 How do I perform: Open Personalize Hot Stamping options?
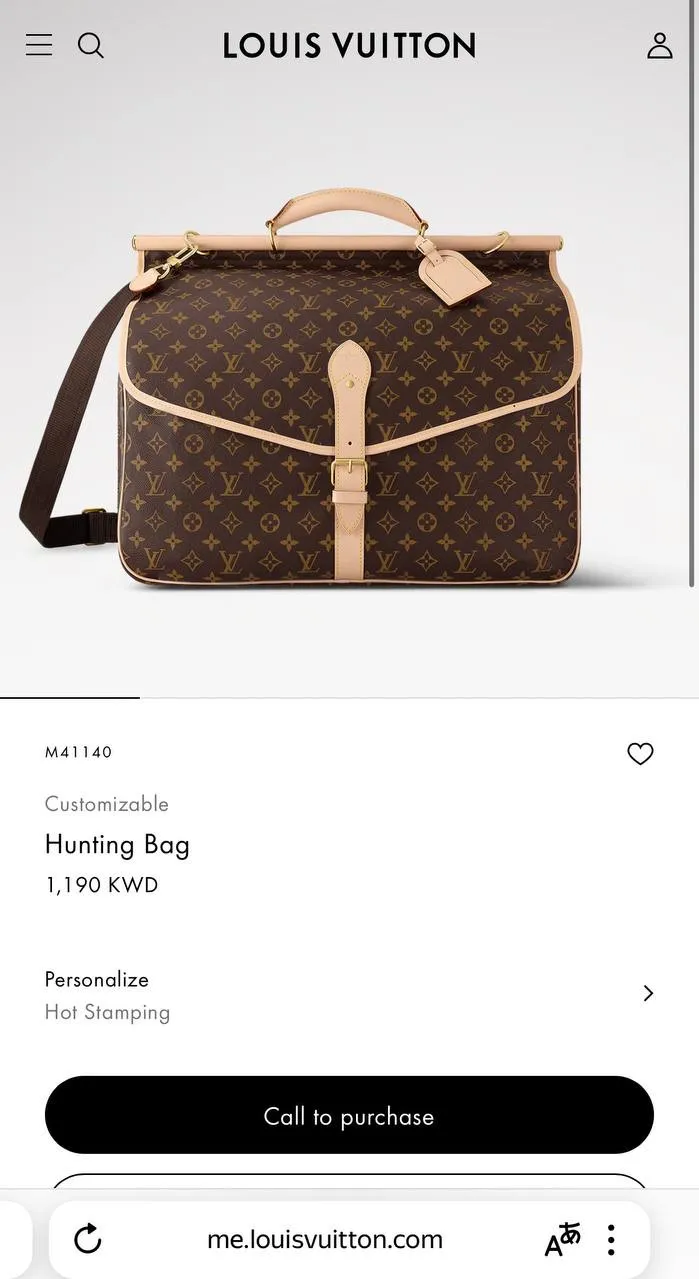click(348, 995)
